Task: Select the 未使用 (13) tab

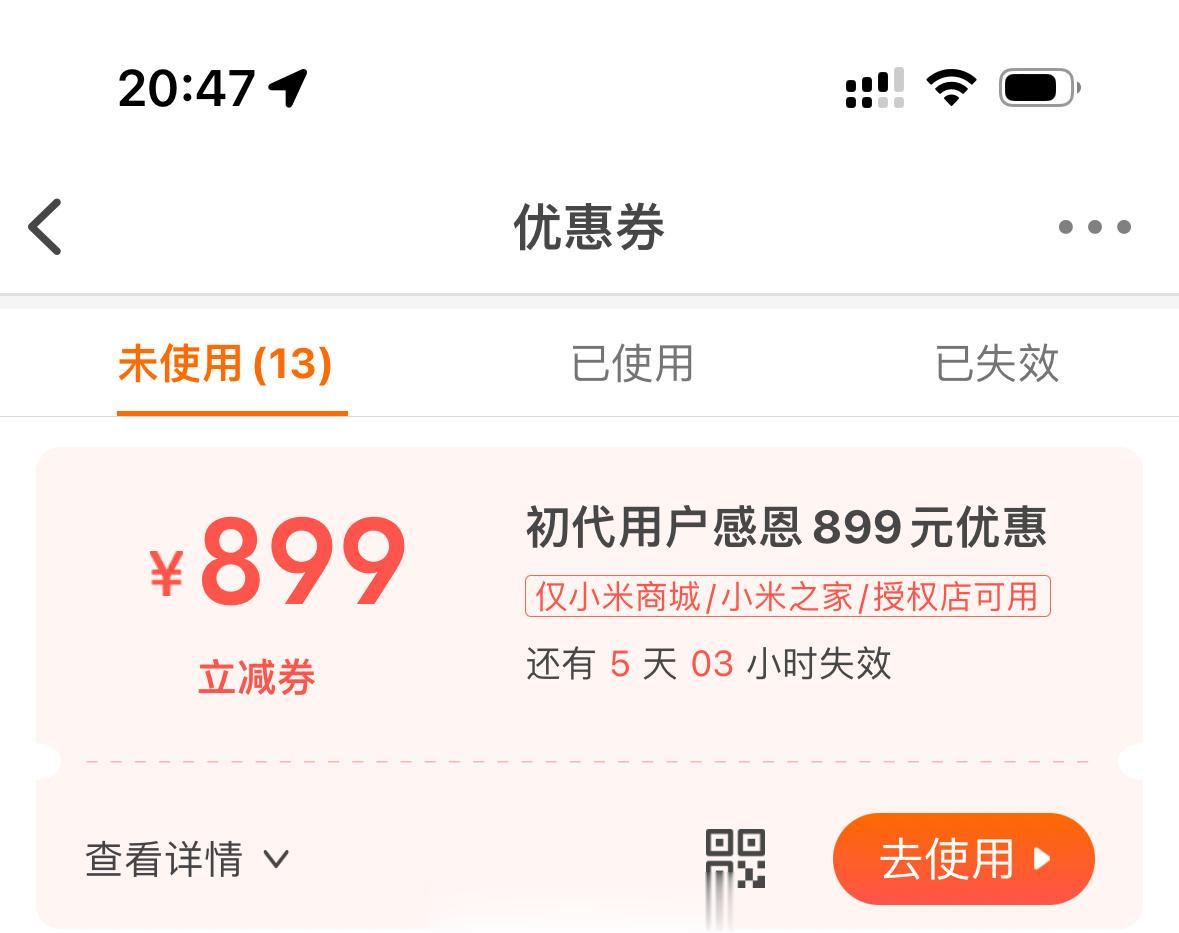Action: click(225, 363)
